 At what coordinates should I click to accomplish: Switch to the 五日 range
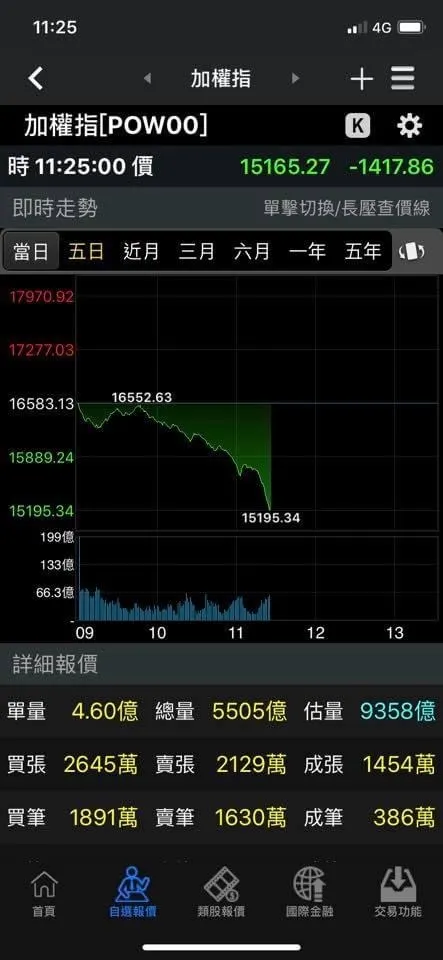(x=86, y=251)
